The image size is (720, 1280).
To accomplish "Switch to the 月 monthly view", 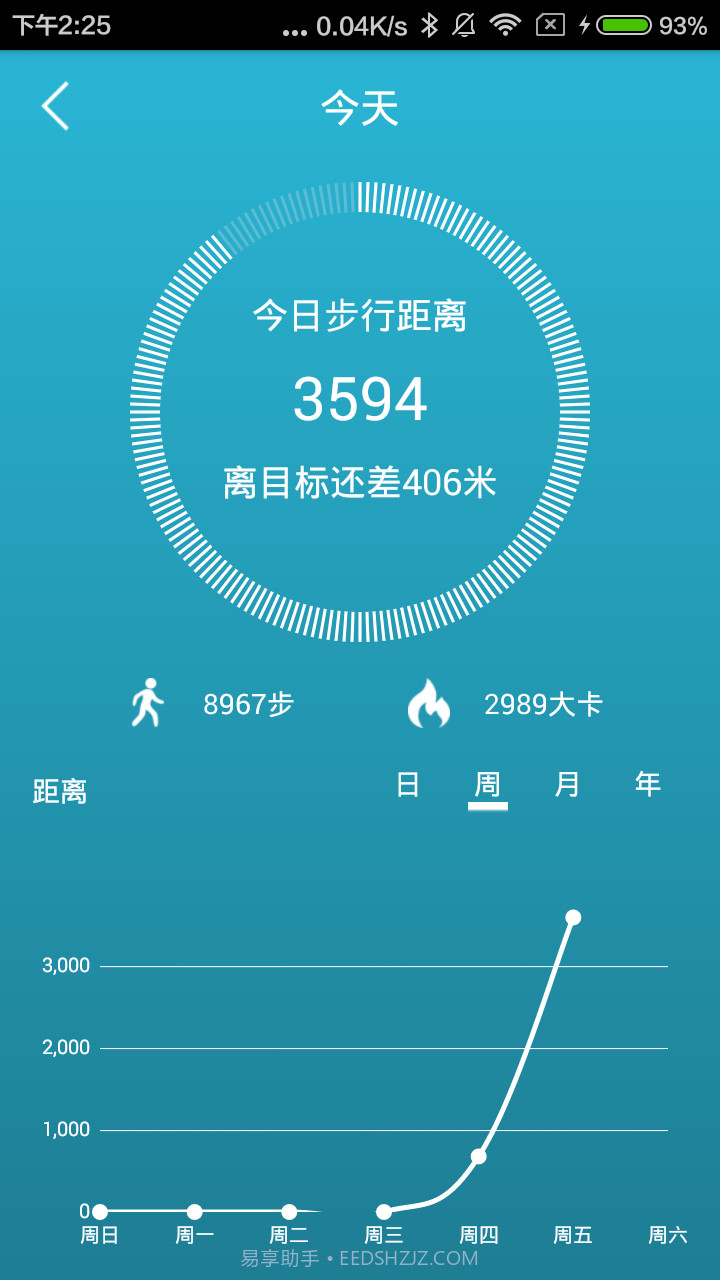I will 567,785.
